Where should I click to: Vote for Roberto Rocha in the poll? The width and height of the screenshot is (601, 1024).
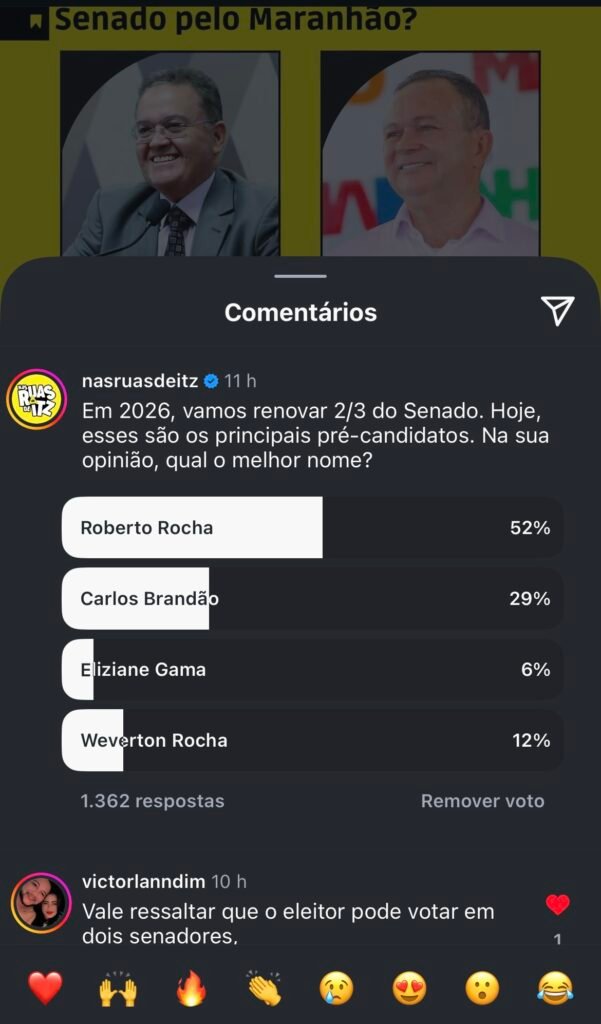point(312,527)
